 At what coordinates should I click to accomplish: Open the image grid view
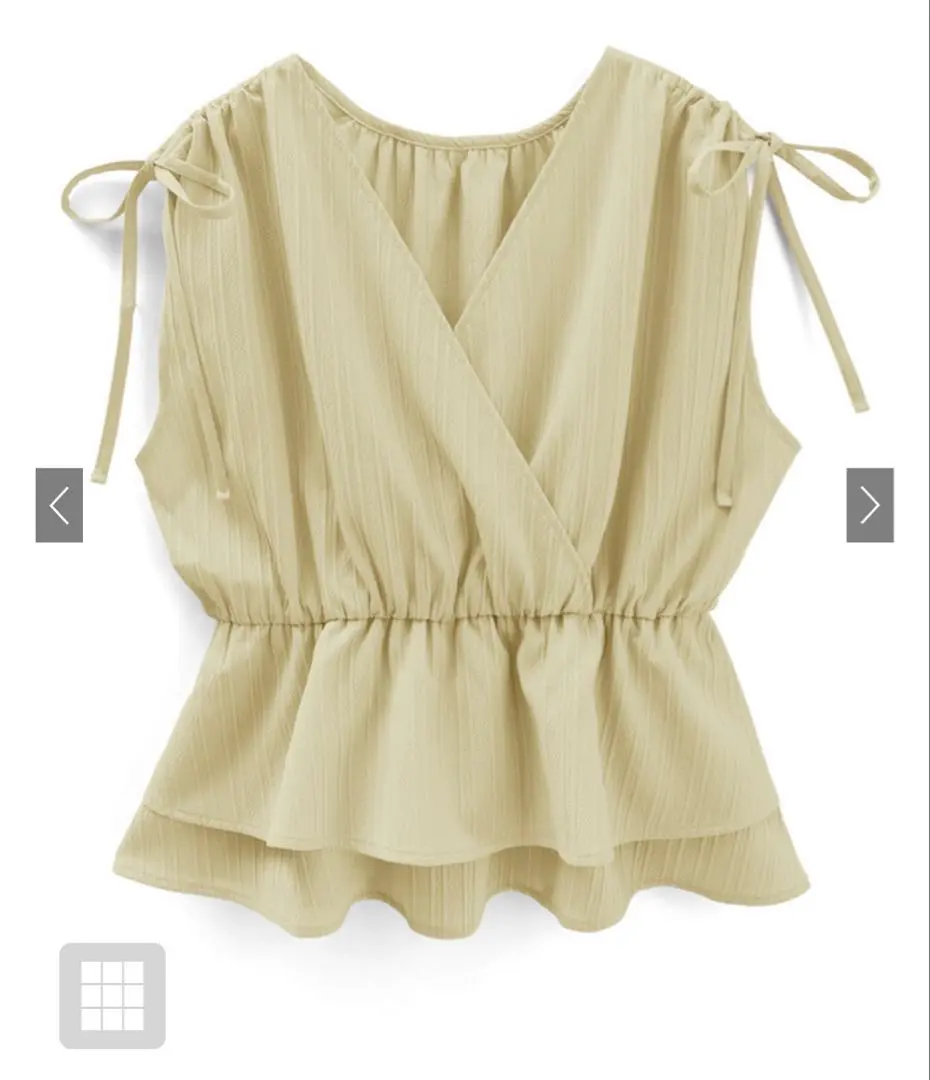(x=112, y=995)
